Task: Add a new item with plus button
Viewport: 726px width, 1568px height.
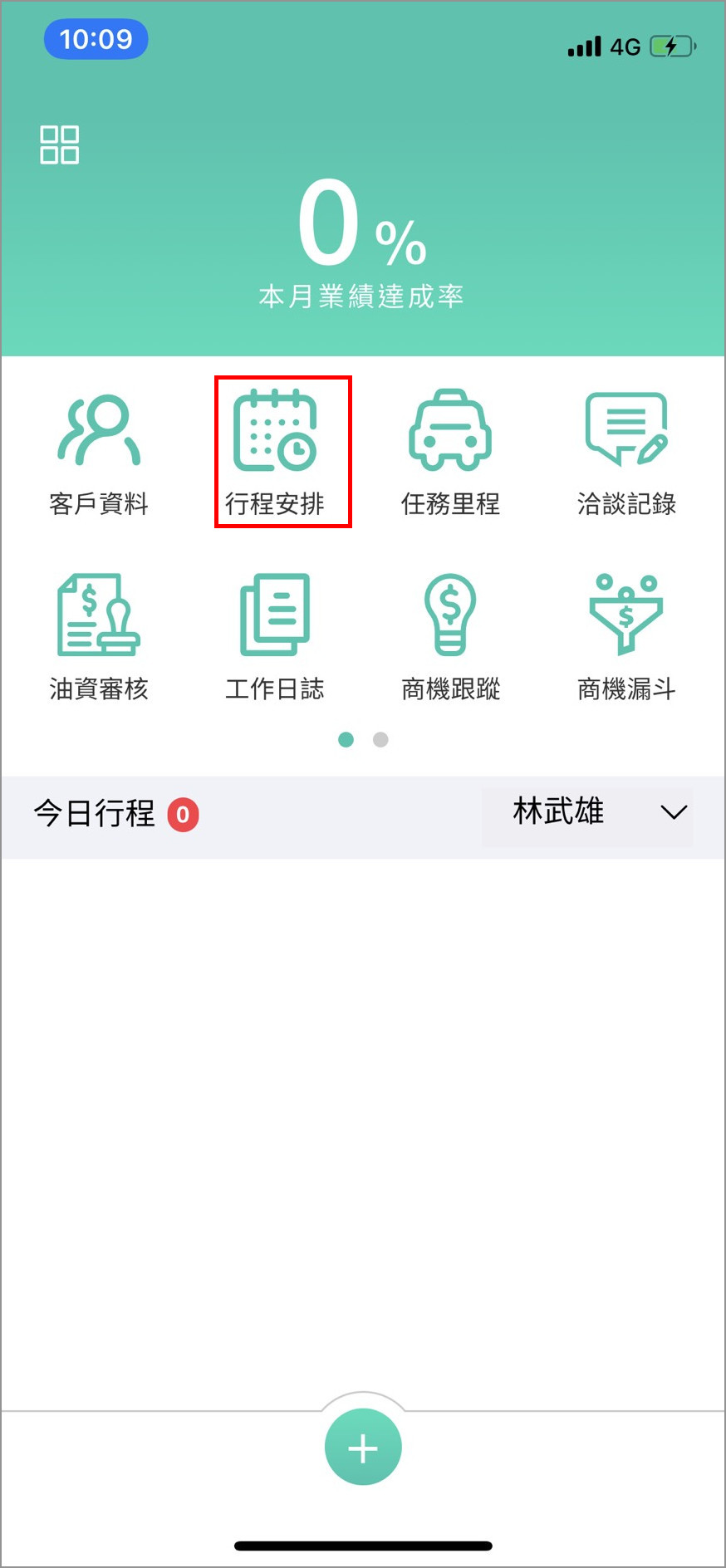Action: (363, 1448)
